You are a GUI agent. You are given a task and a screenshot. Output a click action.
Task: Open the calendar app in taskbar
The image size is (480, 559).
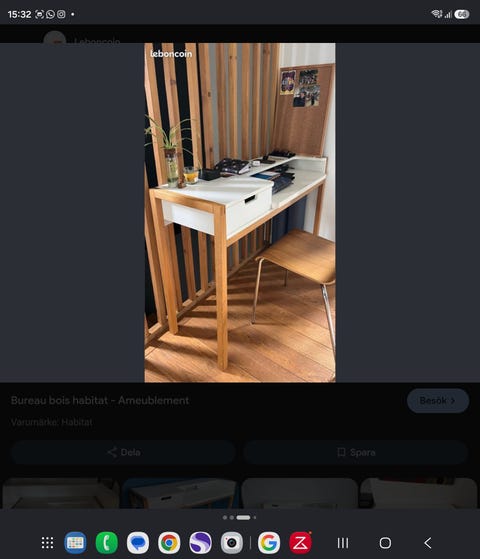coord(75,543)
